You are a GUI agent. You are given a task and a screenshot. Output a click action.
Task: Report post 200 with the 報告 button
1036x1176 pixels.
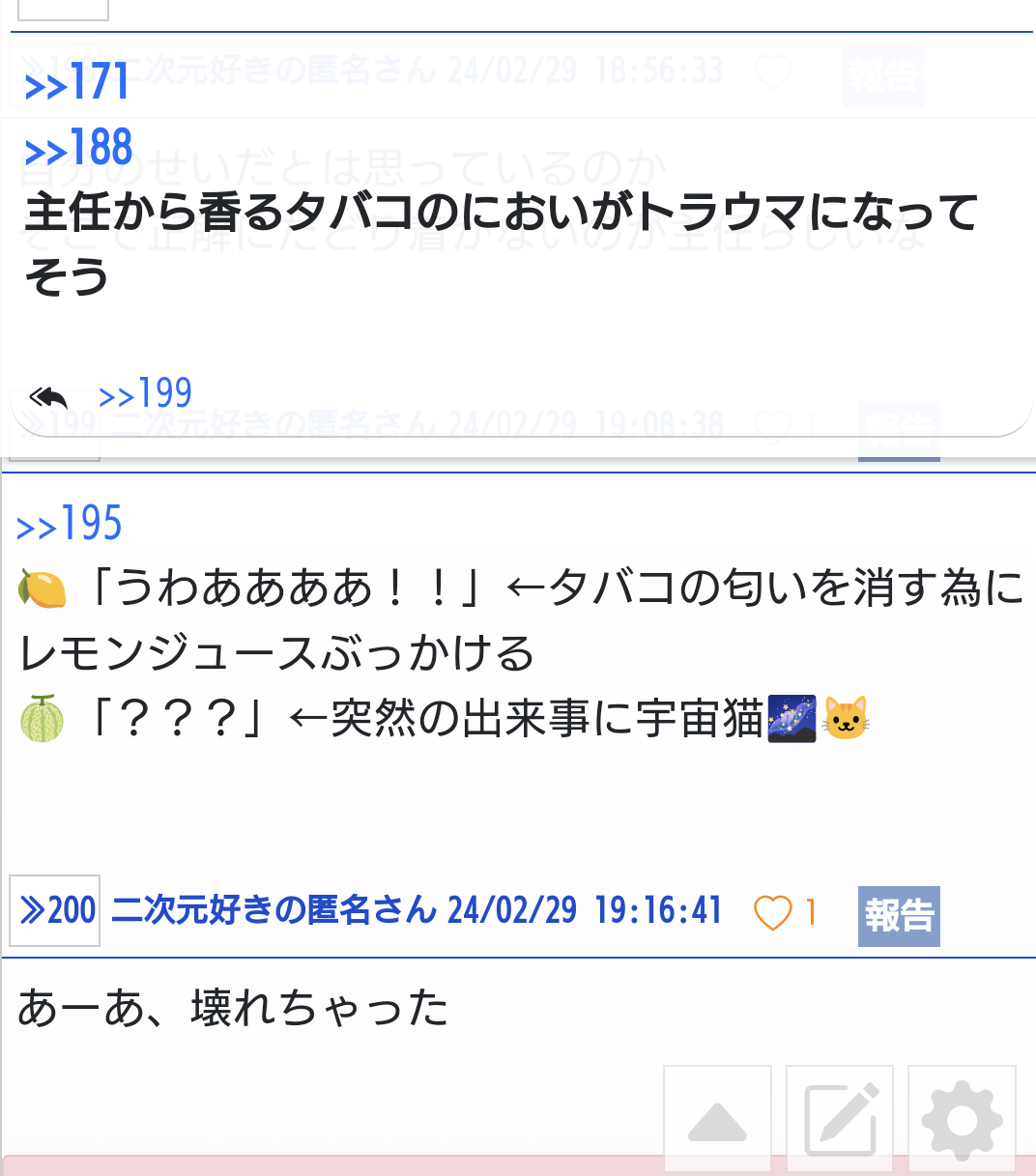pyautogui.click(x=899, y=915)
